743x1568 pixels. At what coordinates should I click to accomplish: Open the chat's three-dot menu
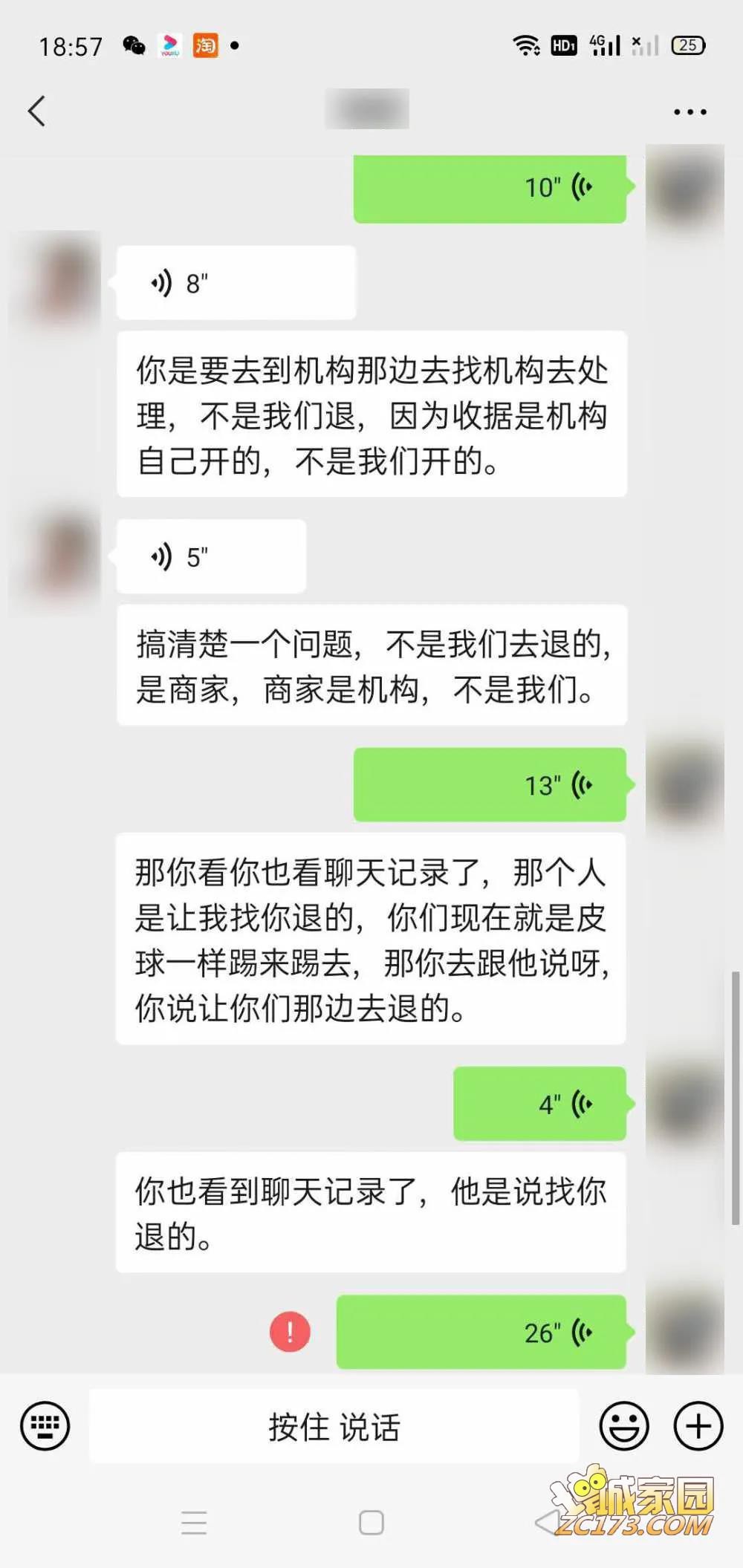pyautogui.click(x=690, y=112)
